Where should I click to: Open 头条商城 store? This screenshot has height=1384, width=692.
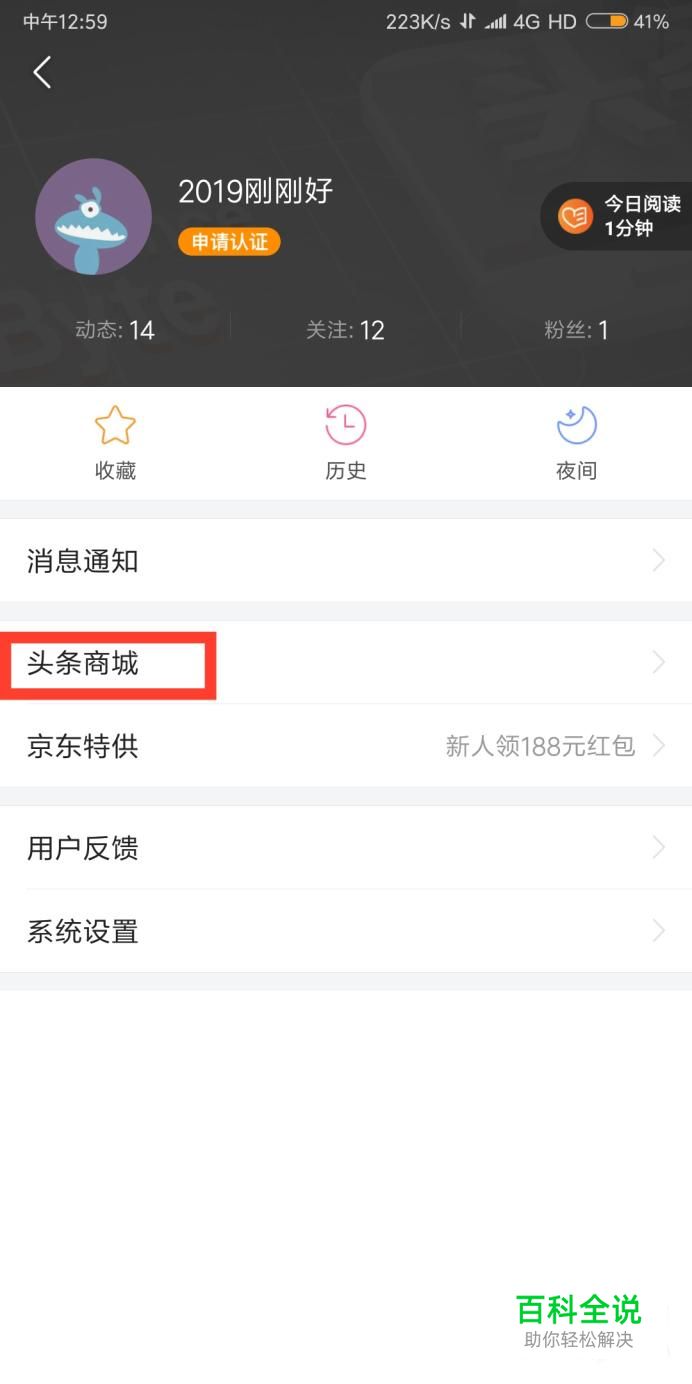(x=346, y=663)
